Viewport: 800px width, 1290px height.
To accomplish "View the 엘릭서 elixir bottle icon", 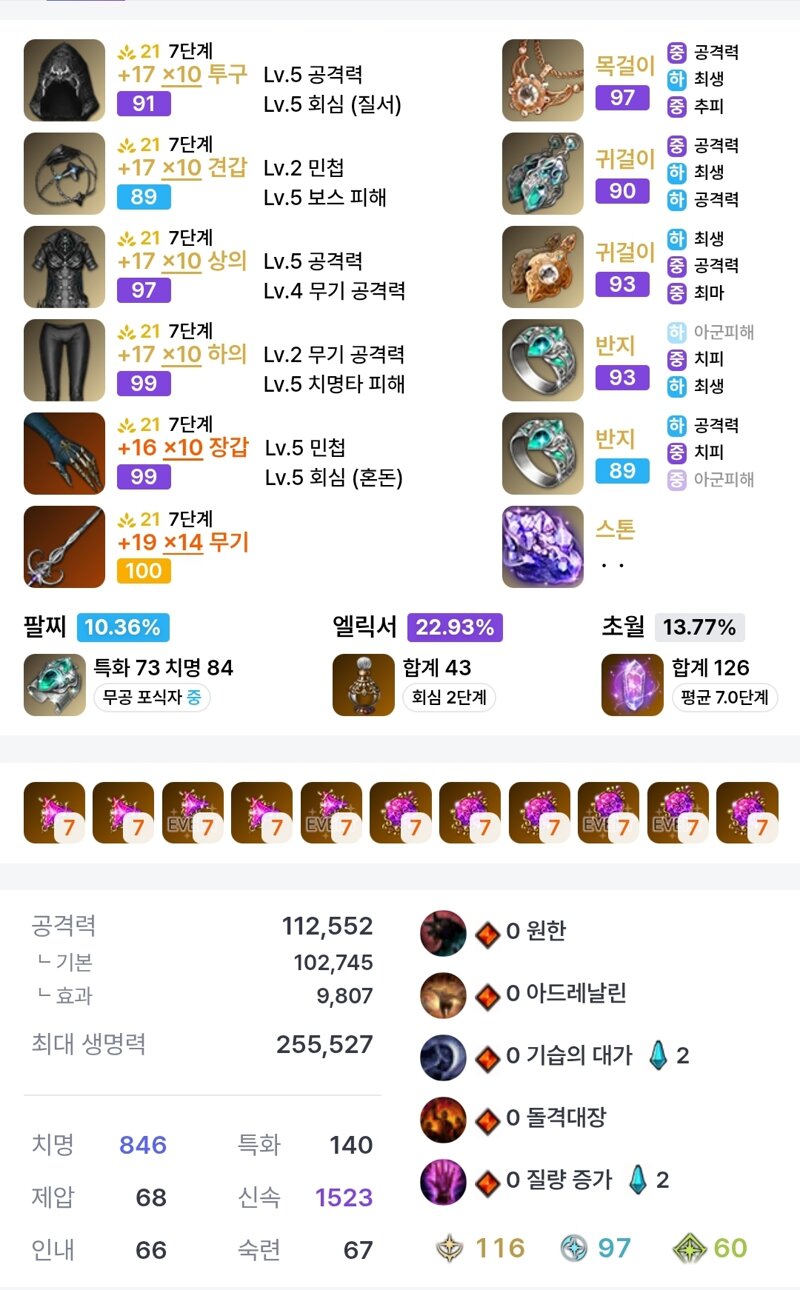I will [364, 685].
